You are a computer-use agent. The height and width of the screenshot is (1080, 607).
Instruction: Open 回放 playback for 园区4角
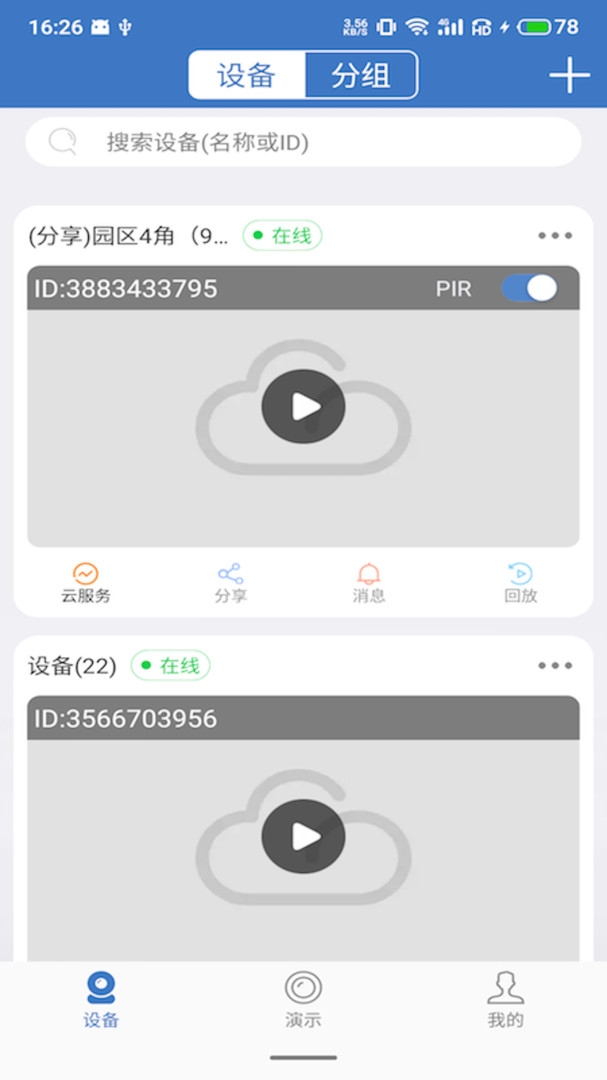520,583
